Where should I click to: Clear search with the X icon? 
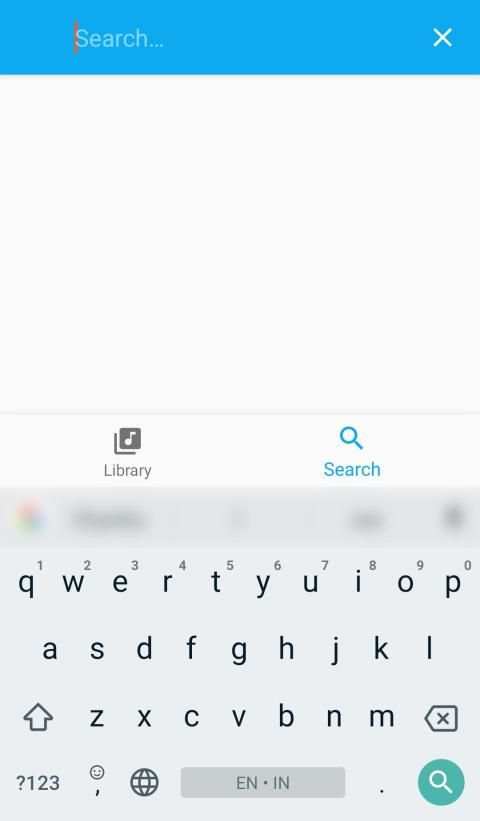click(x=442, y=38)
